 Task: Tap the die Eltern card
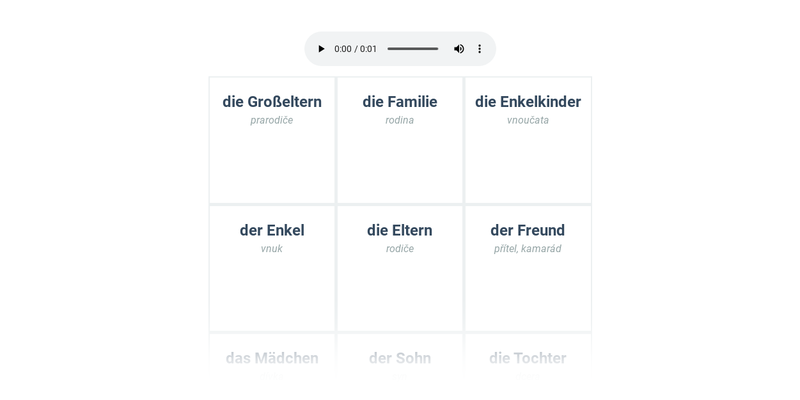click(x=400, y=268)
